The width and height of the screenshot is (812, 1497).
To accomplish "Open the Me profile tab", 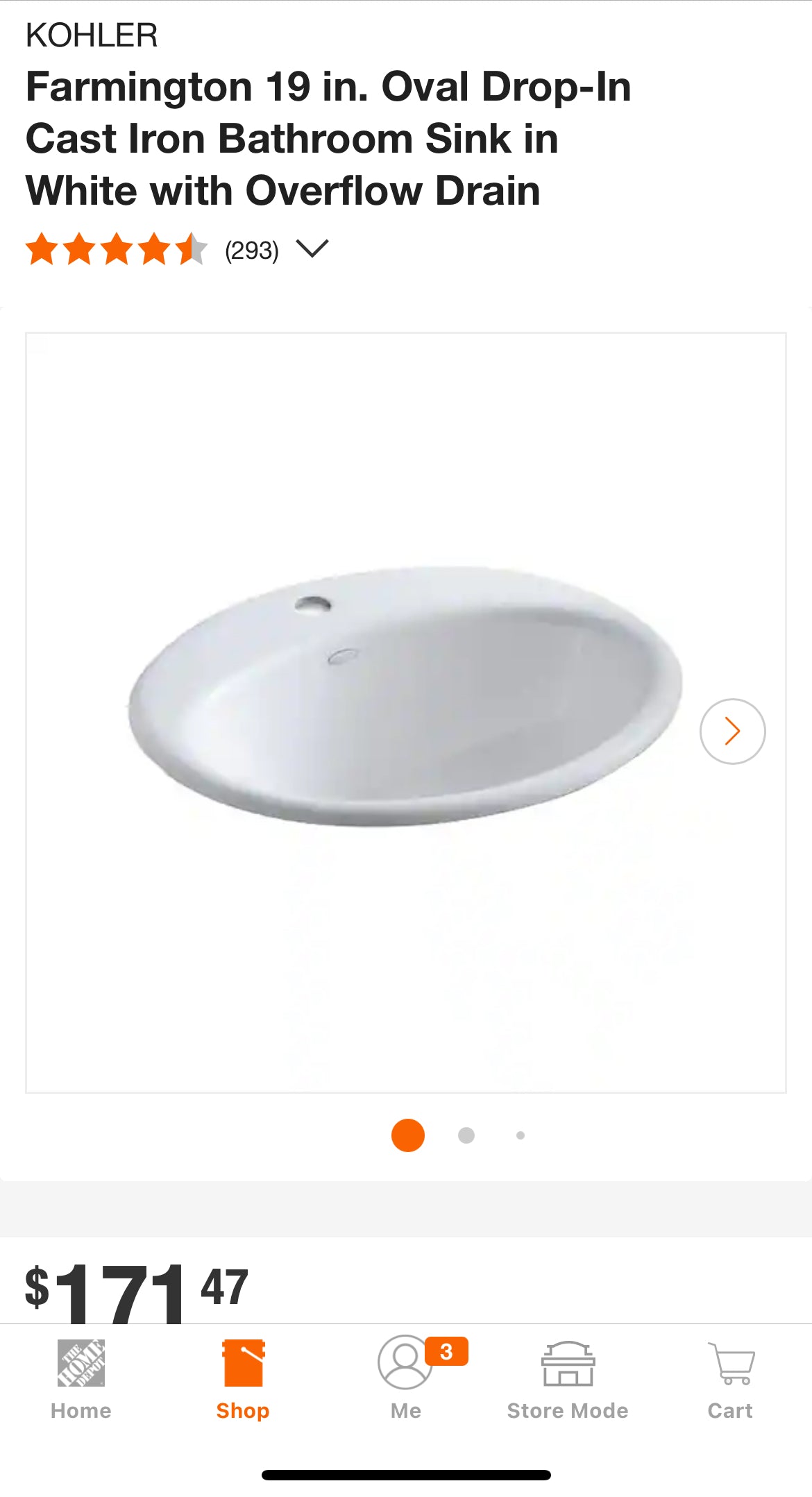I will pyautogui.click(x=406, y=1378).
